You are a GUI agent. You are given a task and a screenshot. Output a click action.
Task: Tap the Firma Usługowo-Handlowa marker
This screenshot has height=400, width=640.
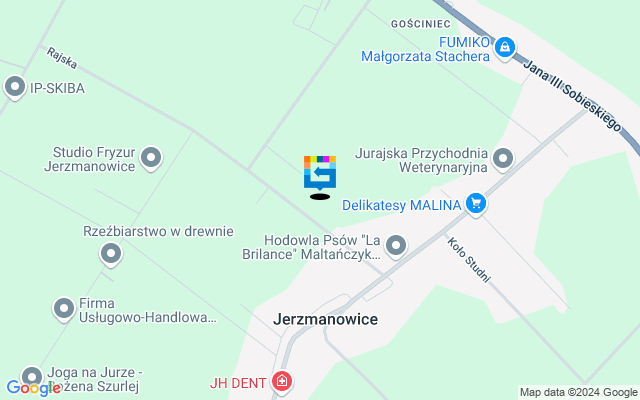[64, 307]
